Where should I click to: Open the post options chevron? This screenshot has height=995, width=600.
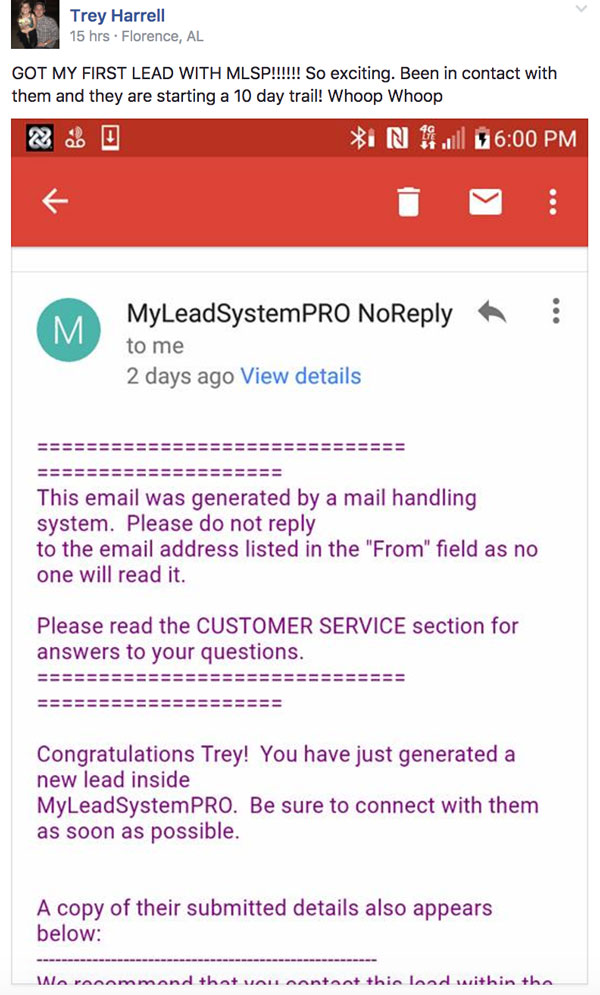(x=580, y=9)
